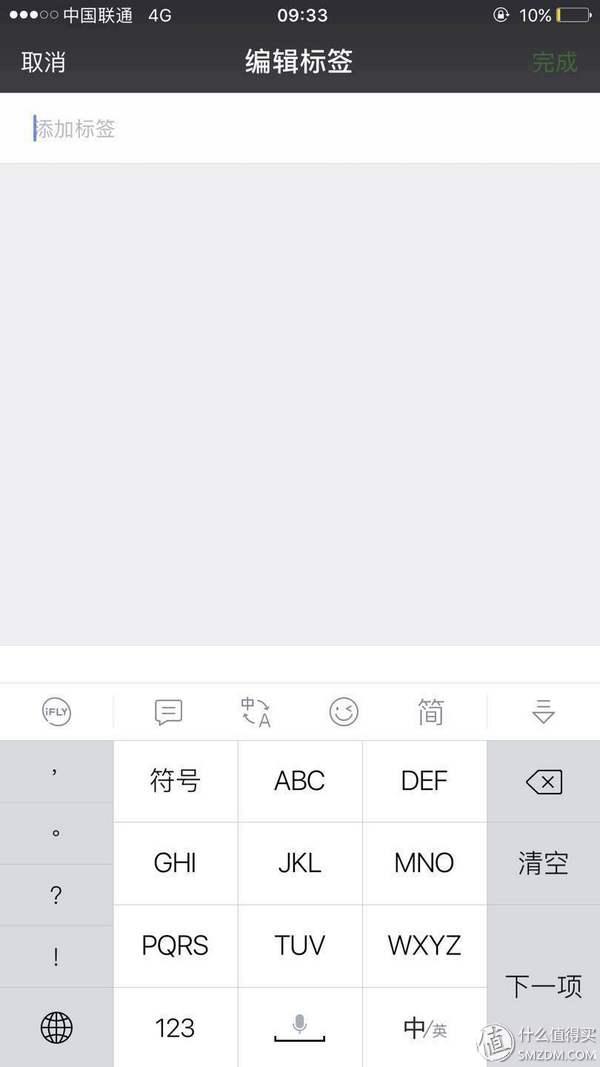Switch to the 123 number keypad
The image size is (600, 1067).
(x=175, y=1027)
